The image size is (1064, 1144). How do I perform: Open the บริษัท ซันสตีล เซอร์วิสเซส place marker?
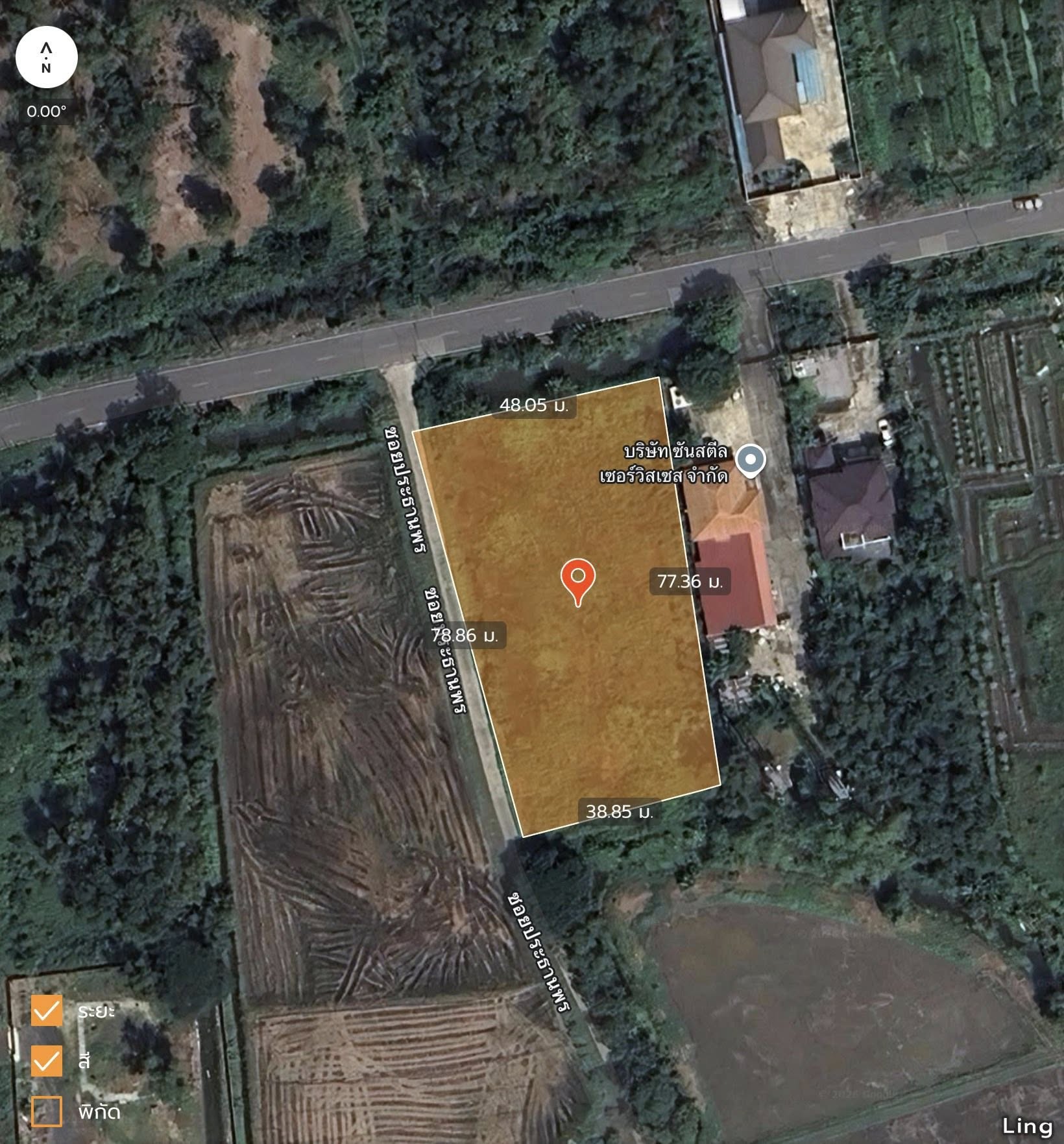(751, 461)
